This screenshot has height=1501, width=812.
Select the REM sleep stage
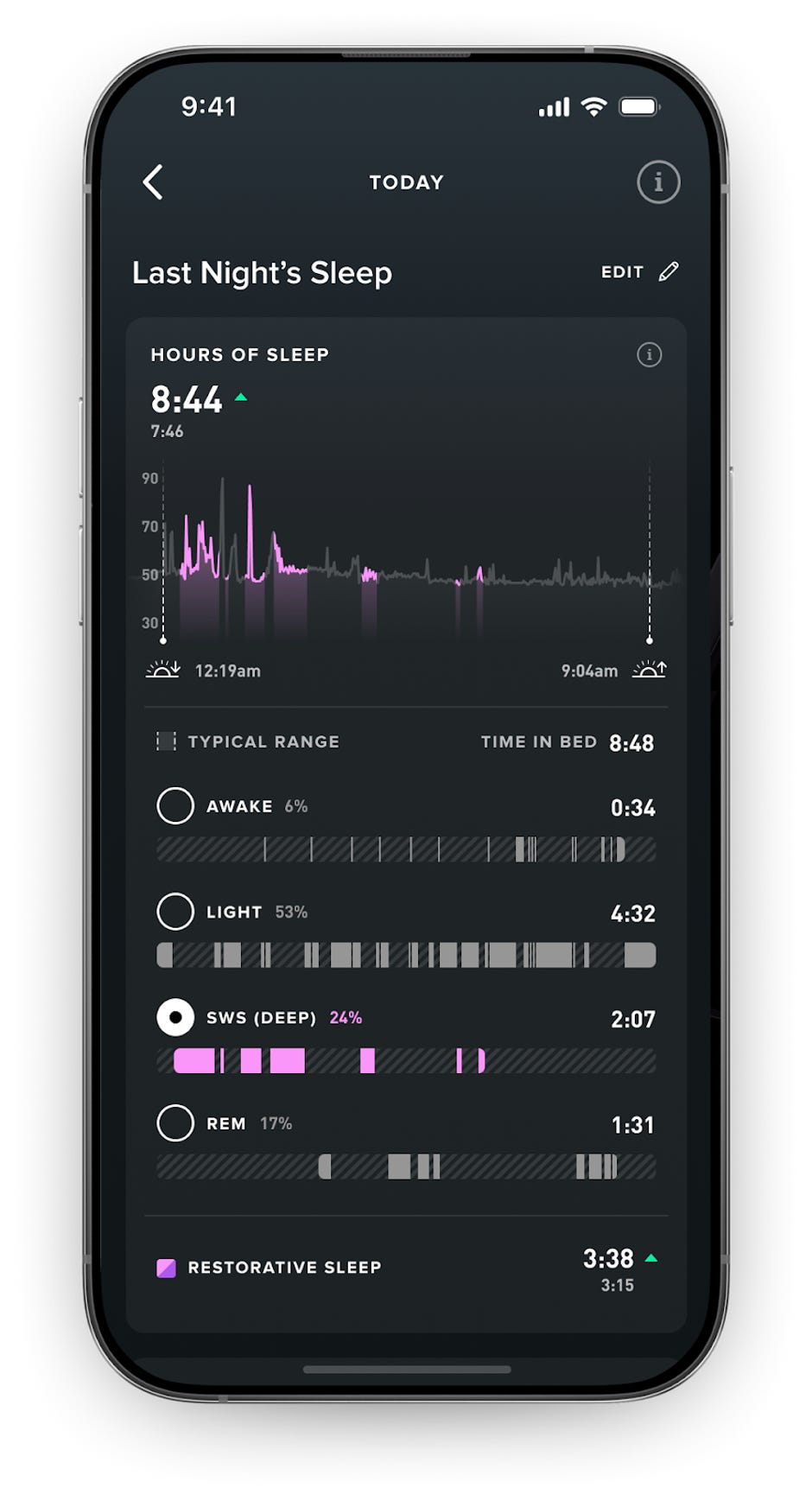[x=175, y=1123]
